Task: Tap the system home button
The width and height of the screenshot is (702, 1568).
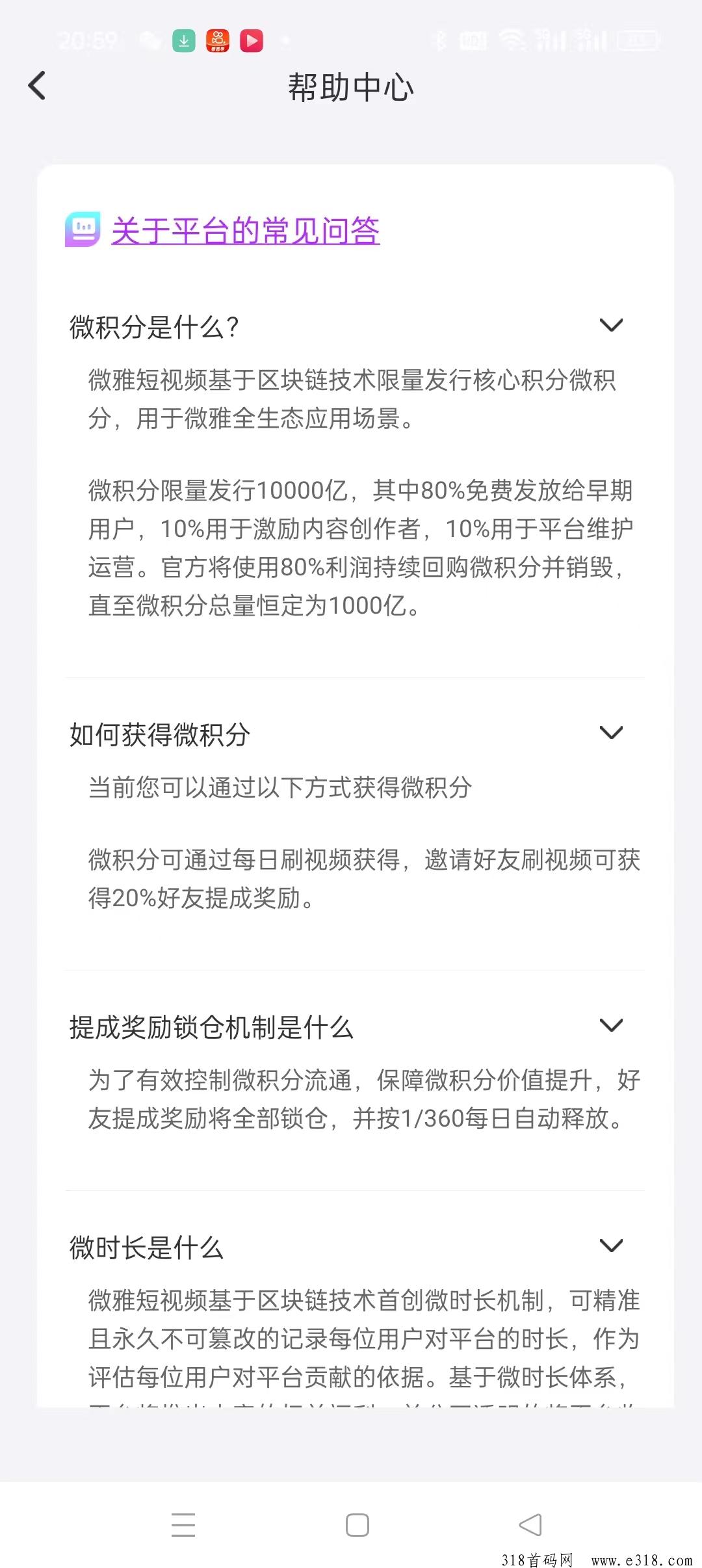Action: point(357,1525)
